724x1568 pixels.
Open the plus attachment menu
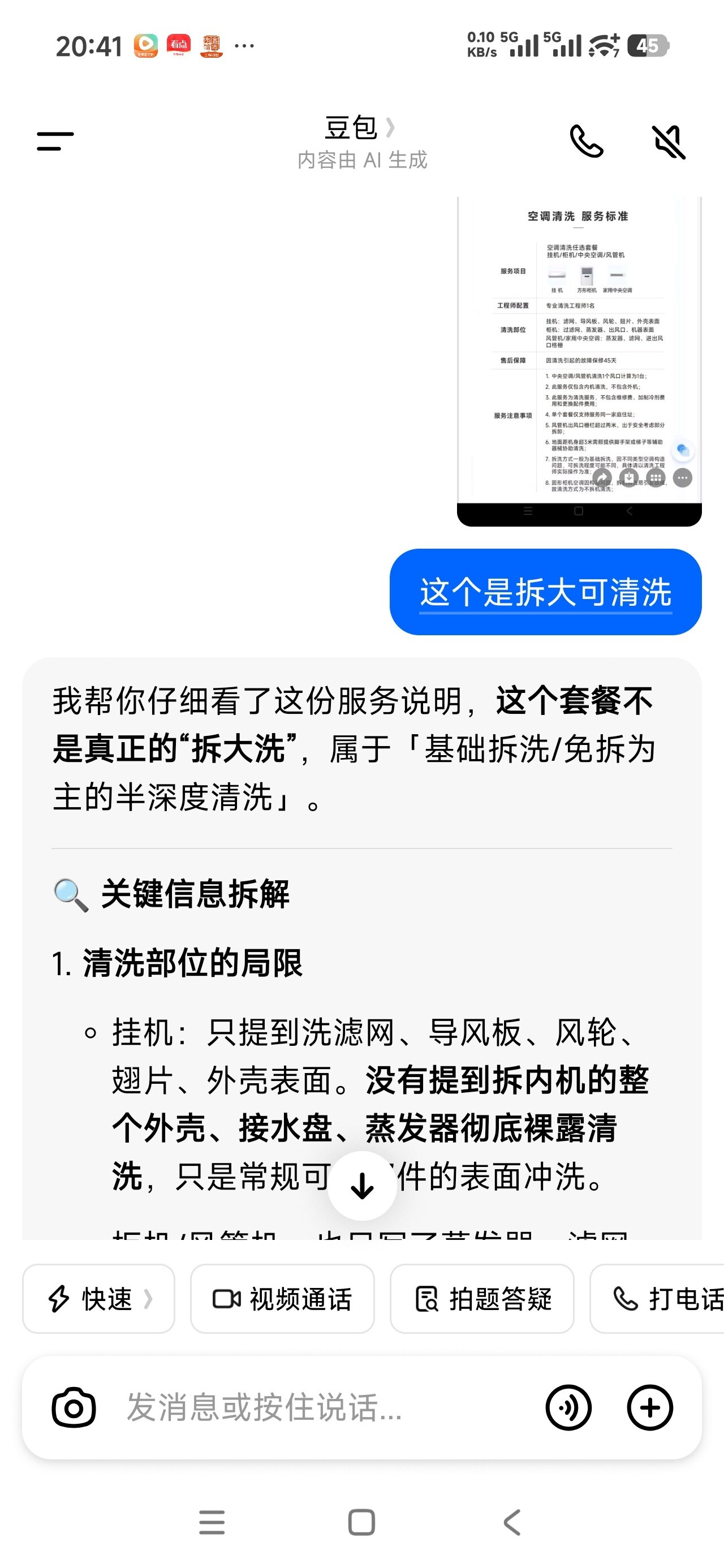[x=650, y=1407]
